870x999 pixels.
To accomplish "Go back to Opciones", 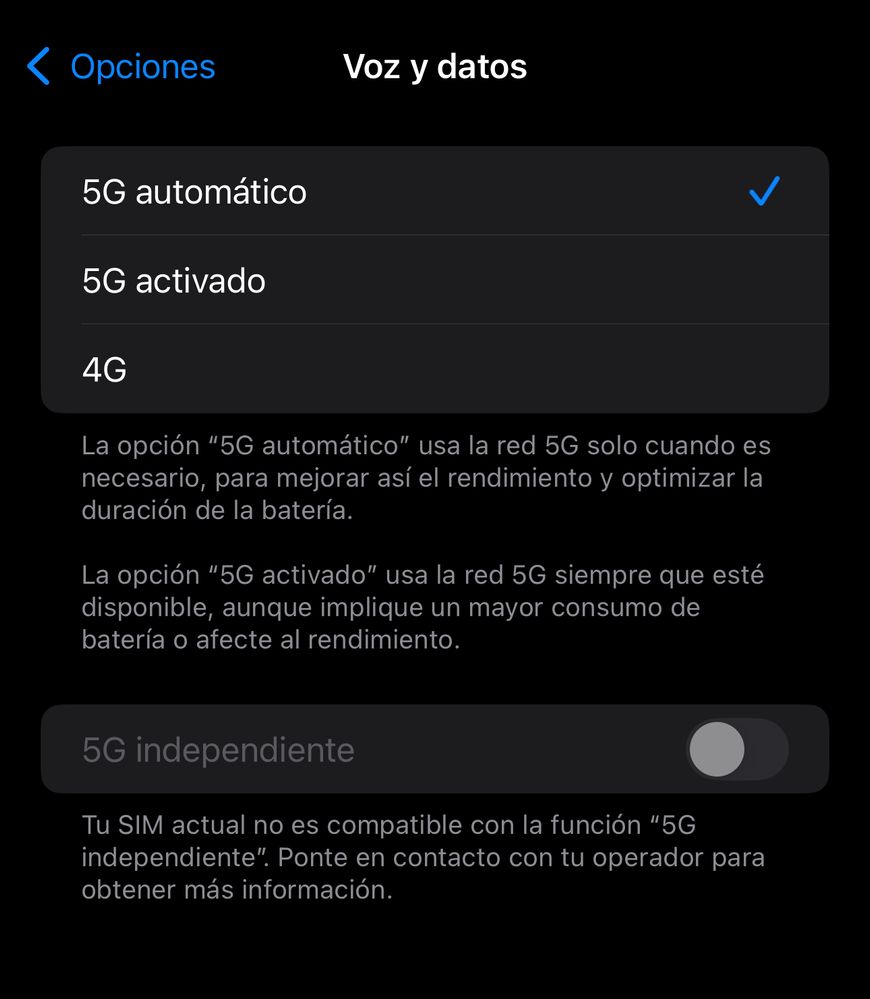I will (x=122, y=67).
